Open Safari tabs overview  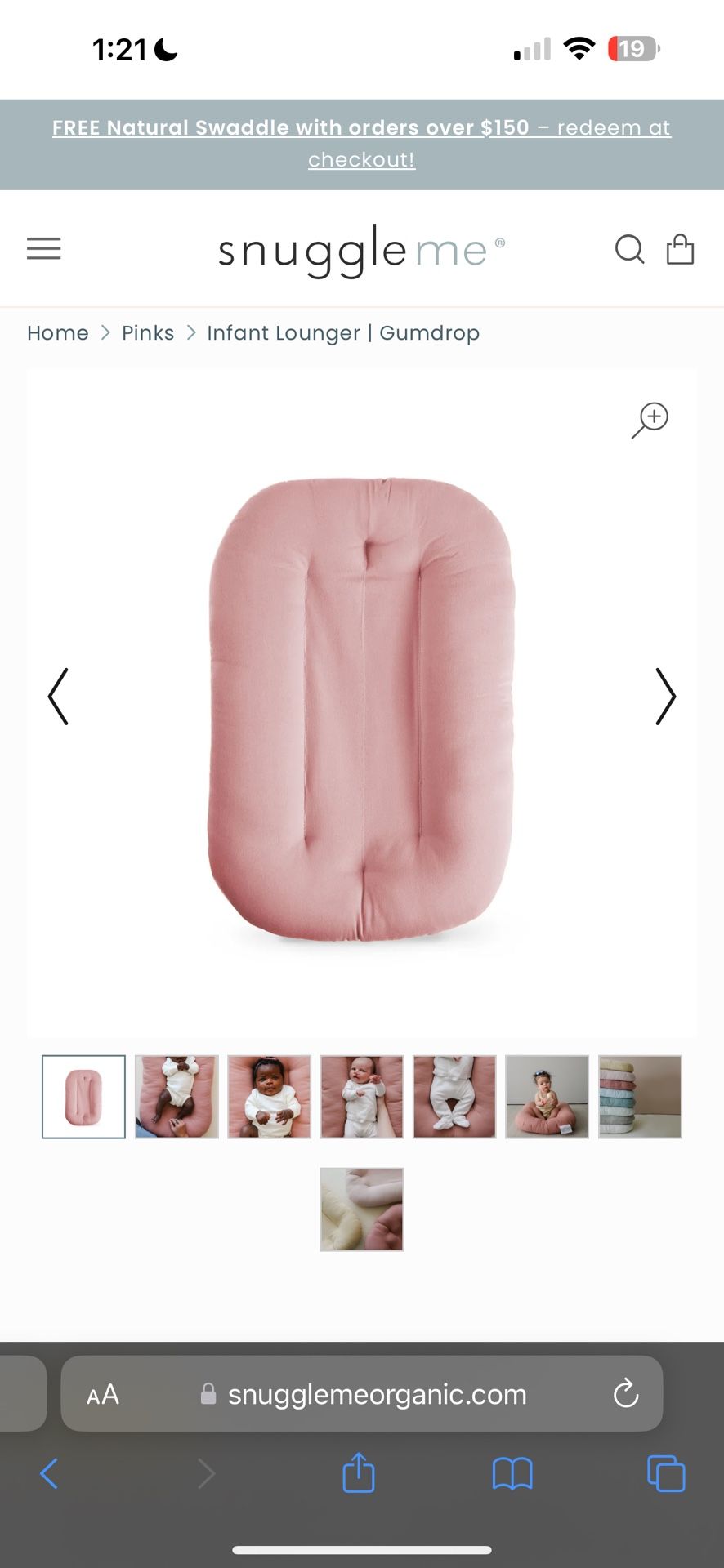[666, 1473]
